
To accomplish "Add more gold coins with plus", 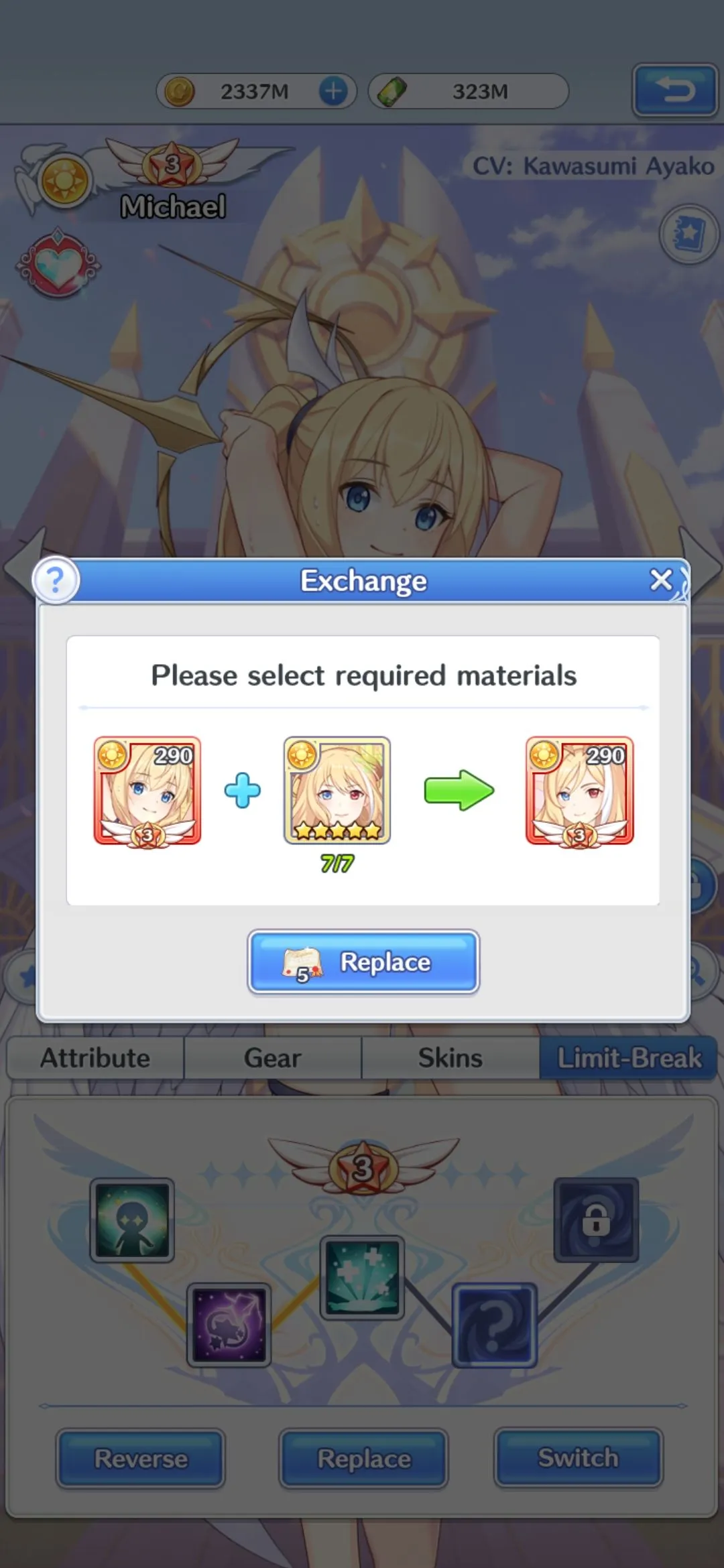I will pyautogui.click(x=333, y=91).
